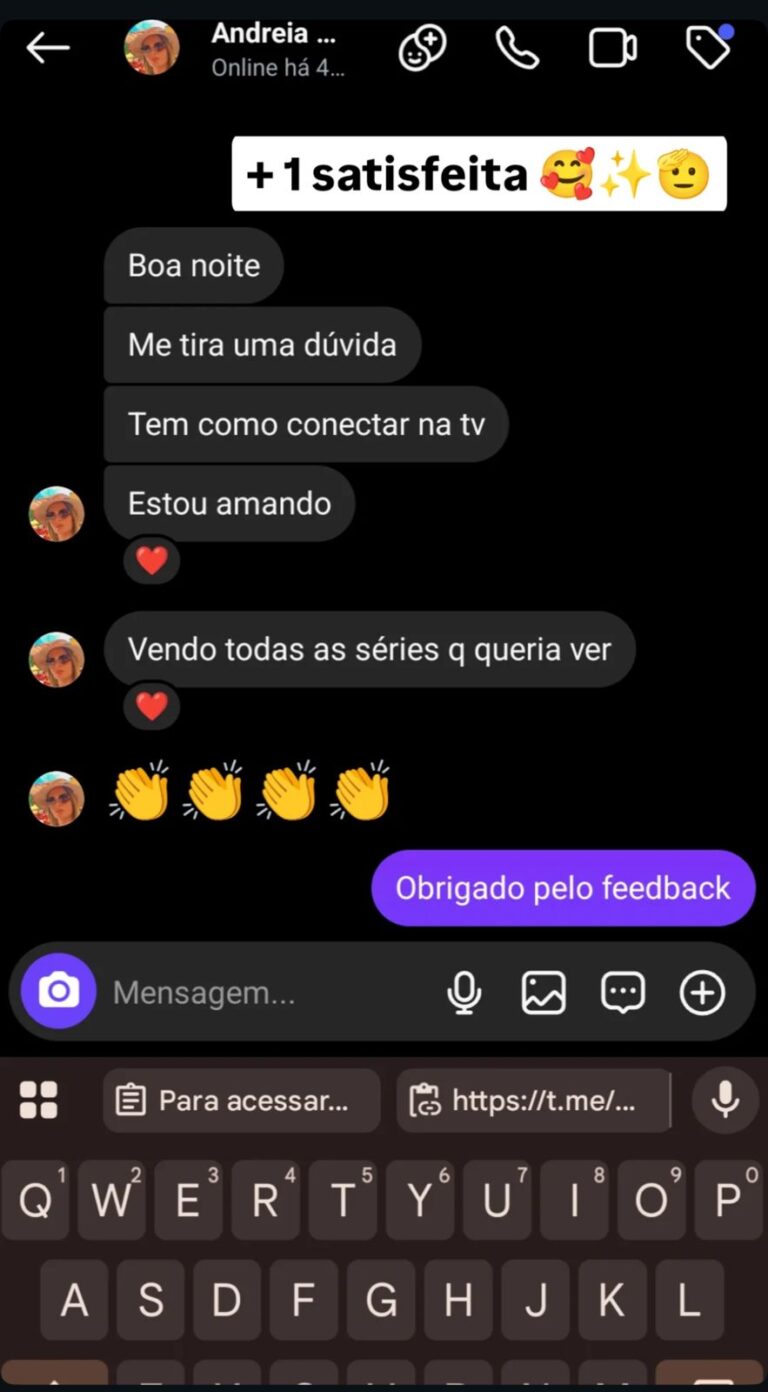Tap the 'Para acessar...' clipboard suggestion
This screenshot has width=768, height=1392.
pyautogui.click(x=240, y=1100)
